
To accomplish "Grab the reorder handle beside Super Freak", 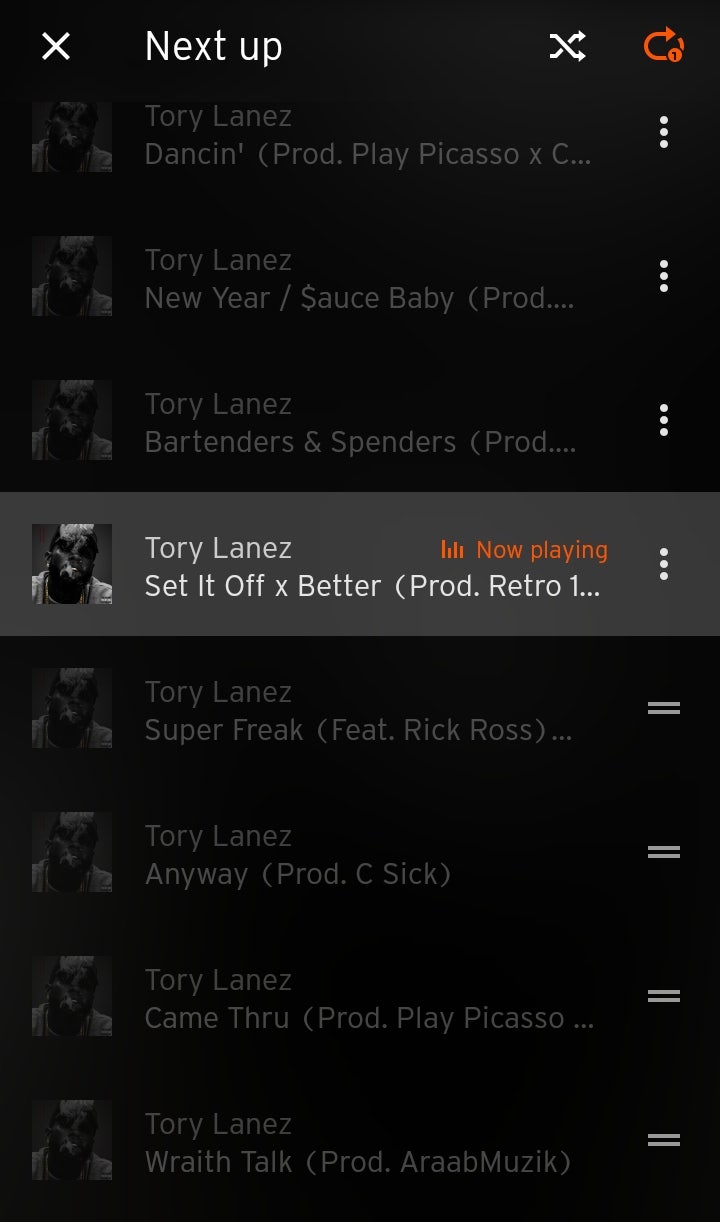I will (663, 708).
